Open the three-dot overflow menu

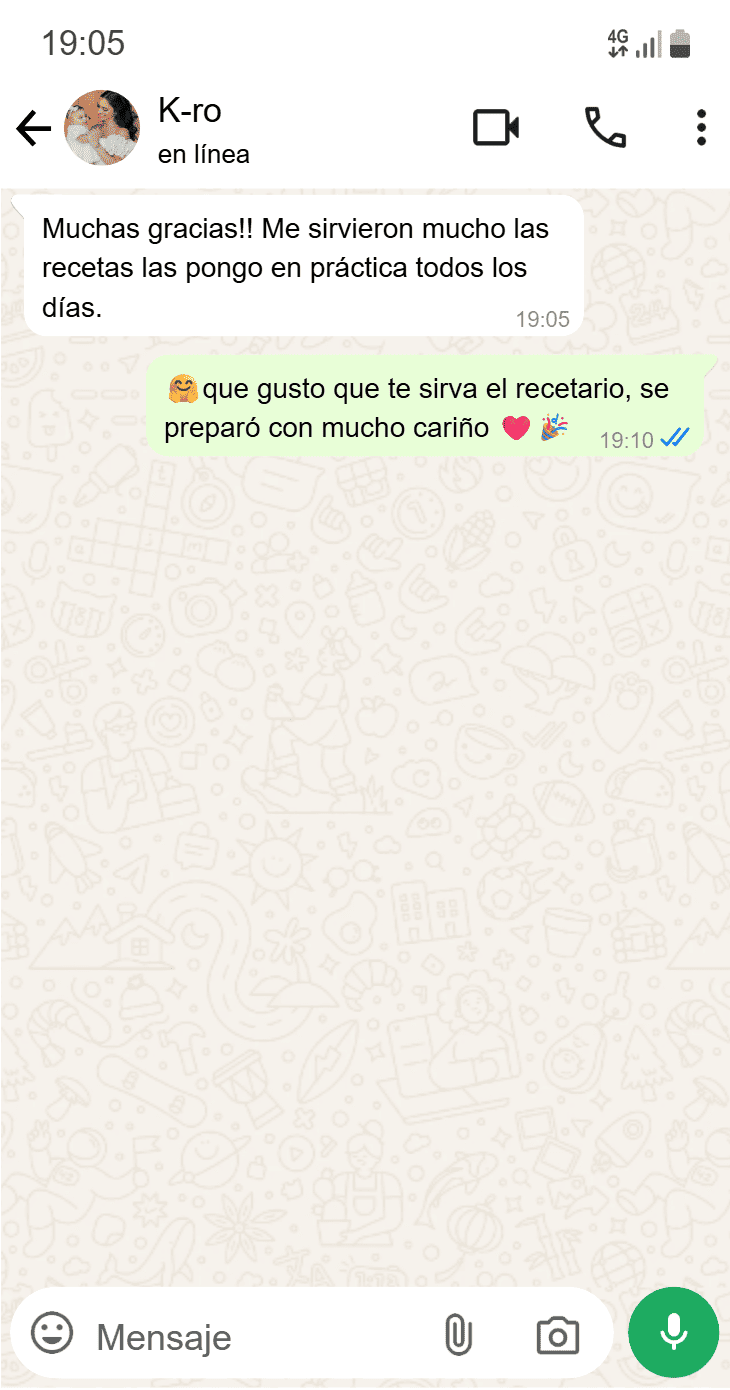[x=701, y=128]
